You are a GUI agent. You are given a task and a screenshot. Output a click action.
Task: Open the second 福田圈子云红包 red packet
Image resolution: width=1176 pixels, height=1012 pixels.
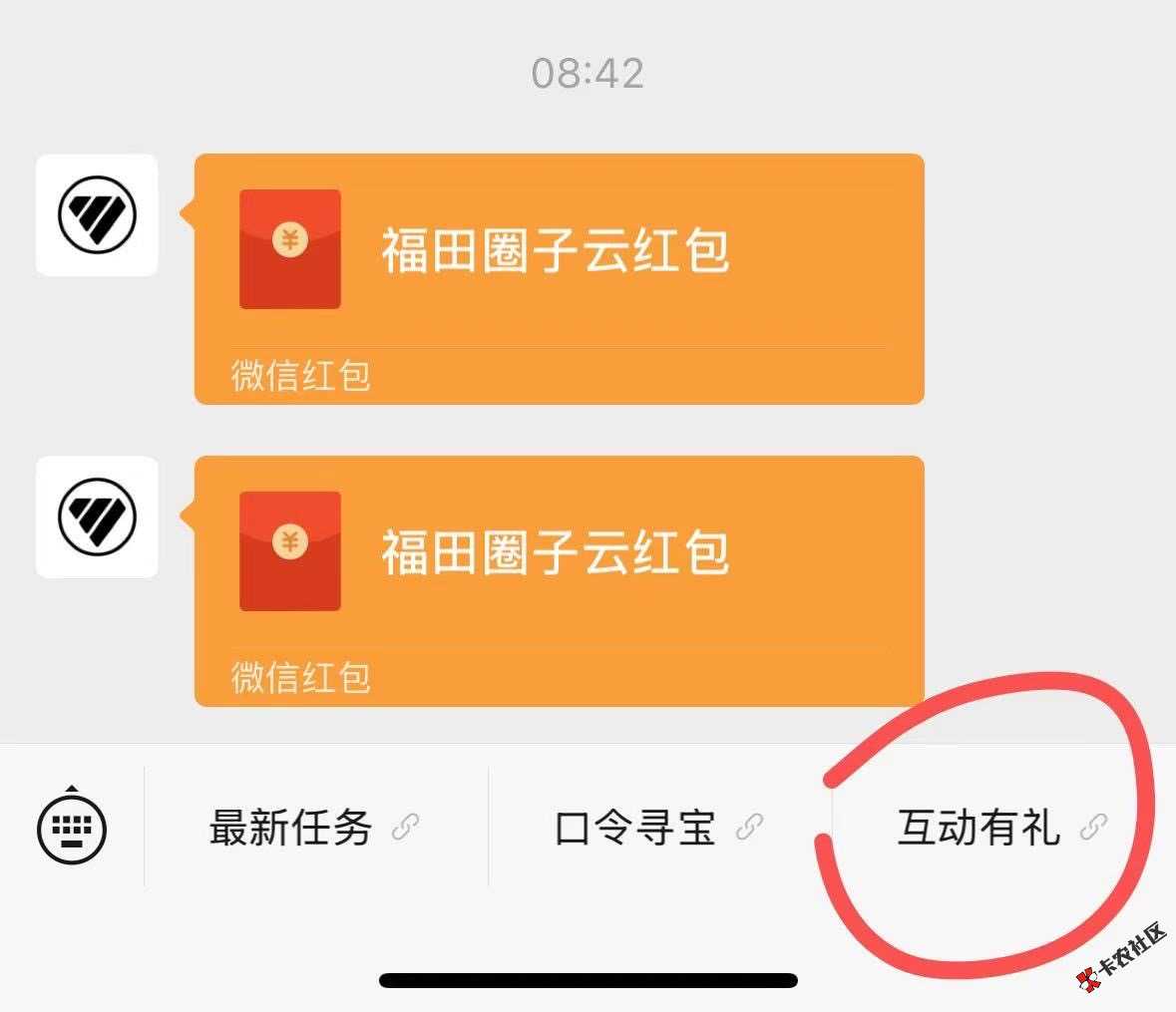559,580
